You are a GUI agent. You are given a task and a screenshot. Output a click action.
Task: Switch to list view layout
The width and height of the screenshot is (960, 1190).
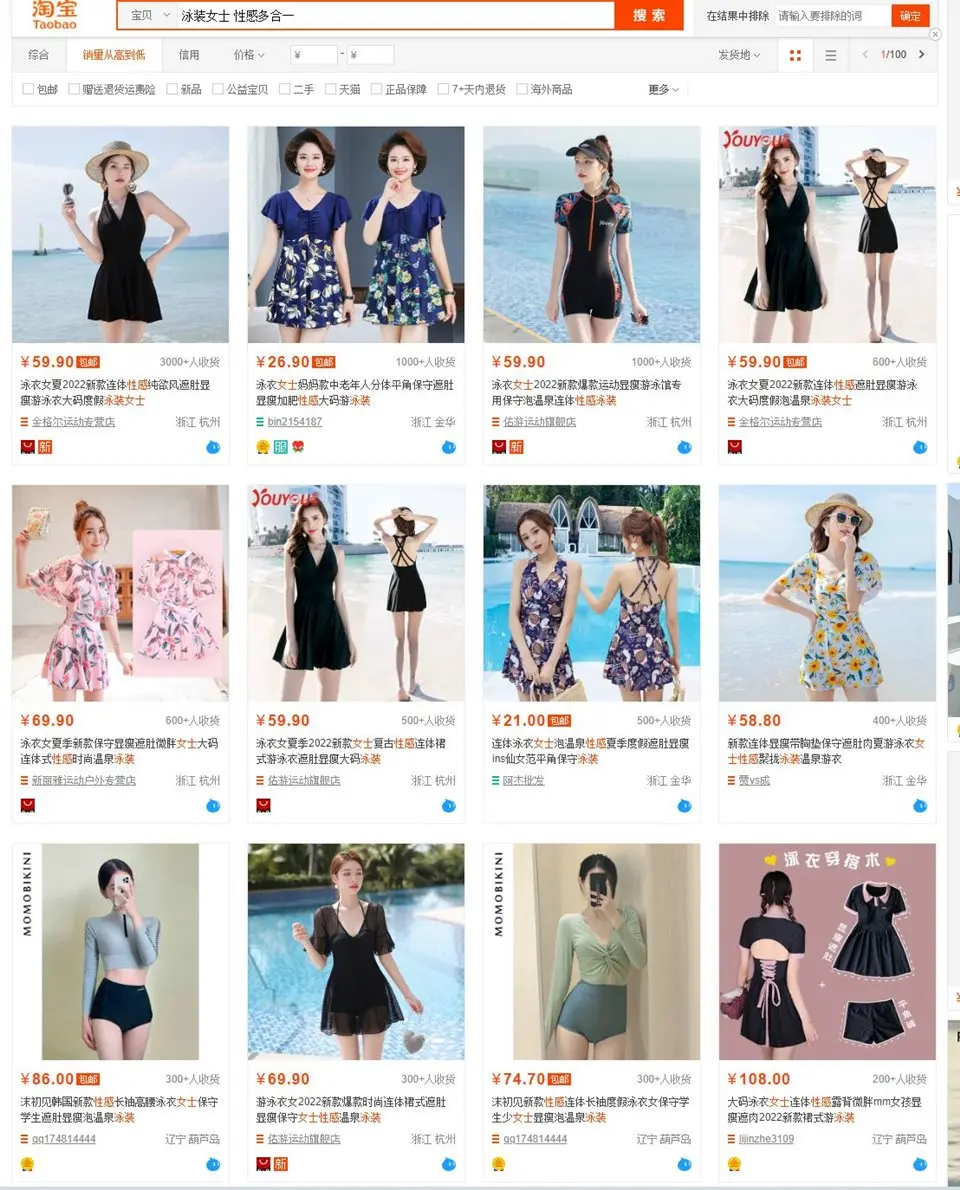830,55
